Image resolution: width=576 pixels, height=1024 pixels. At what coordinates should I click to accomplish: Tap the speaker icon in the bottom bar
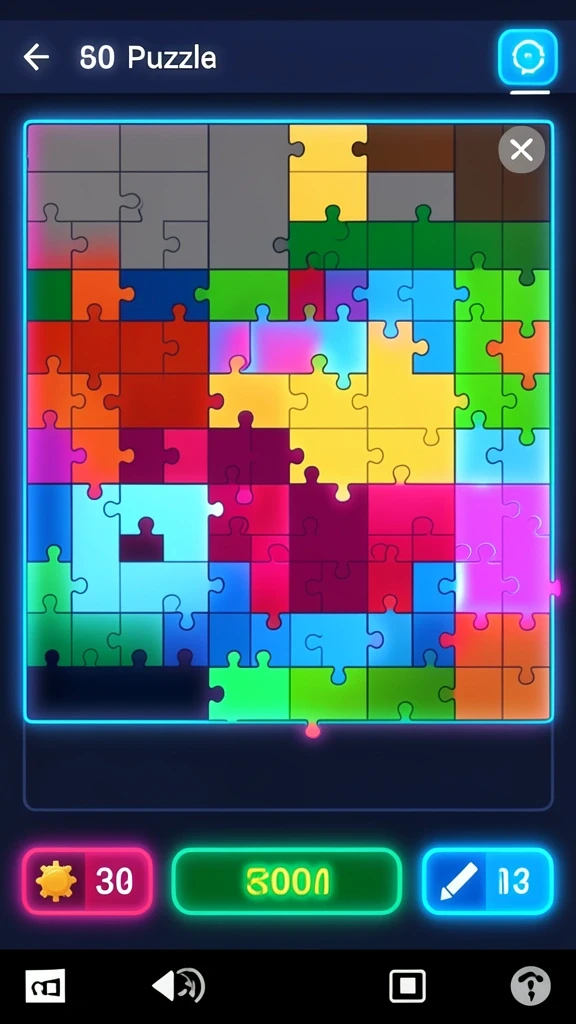tap(178, 985)
